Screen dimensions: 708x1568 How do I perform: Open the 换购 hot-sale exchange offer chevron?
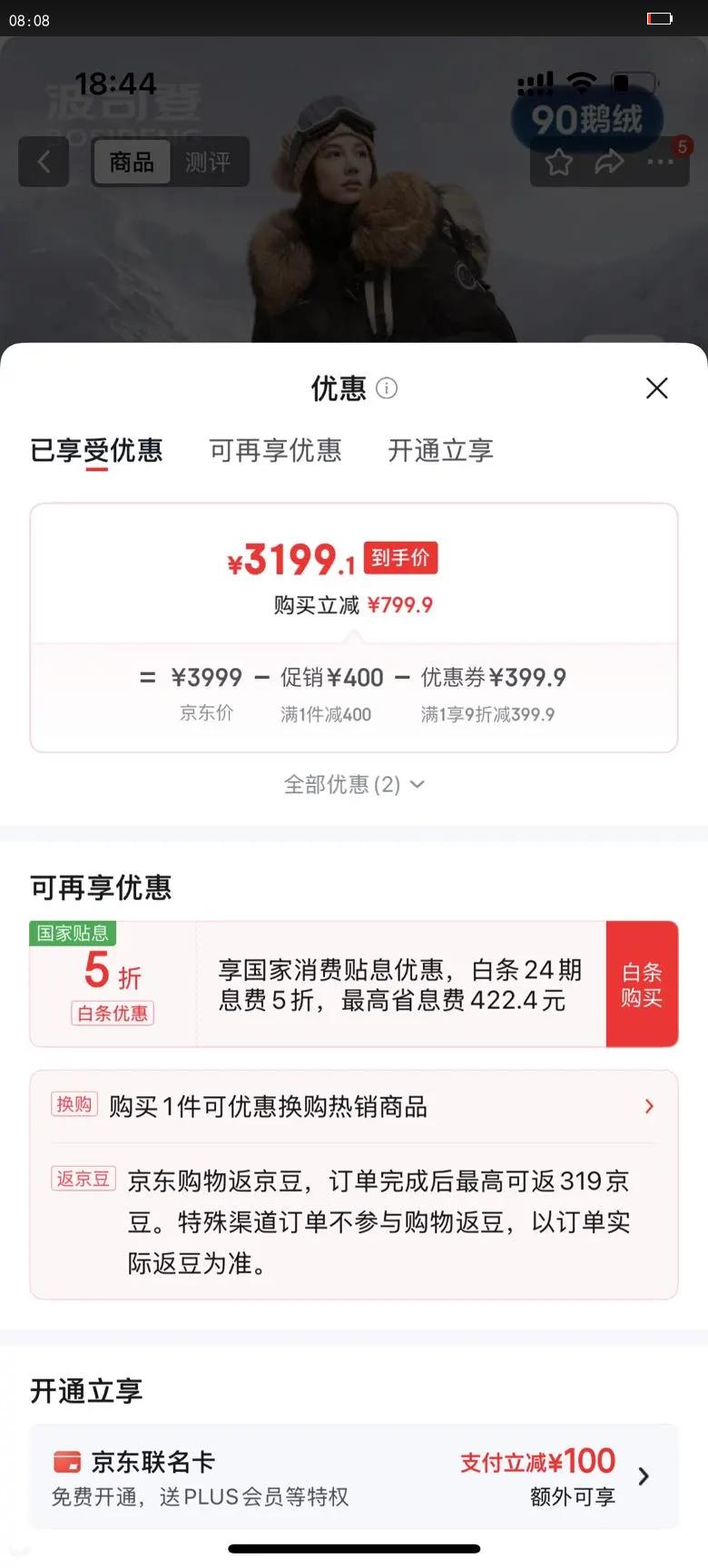[648, 1106]
